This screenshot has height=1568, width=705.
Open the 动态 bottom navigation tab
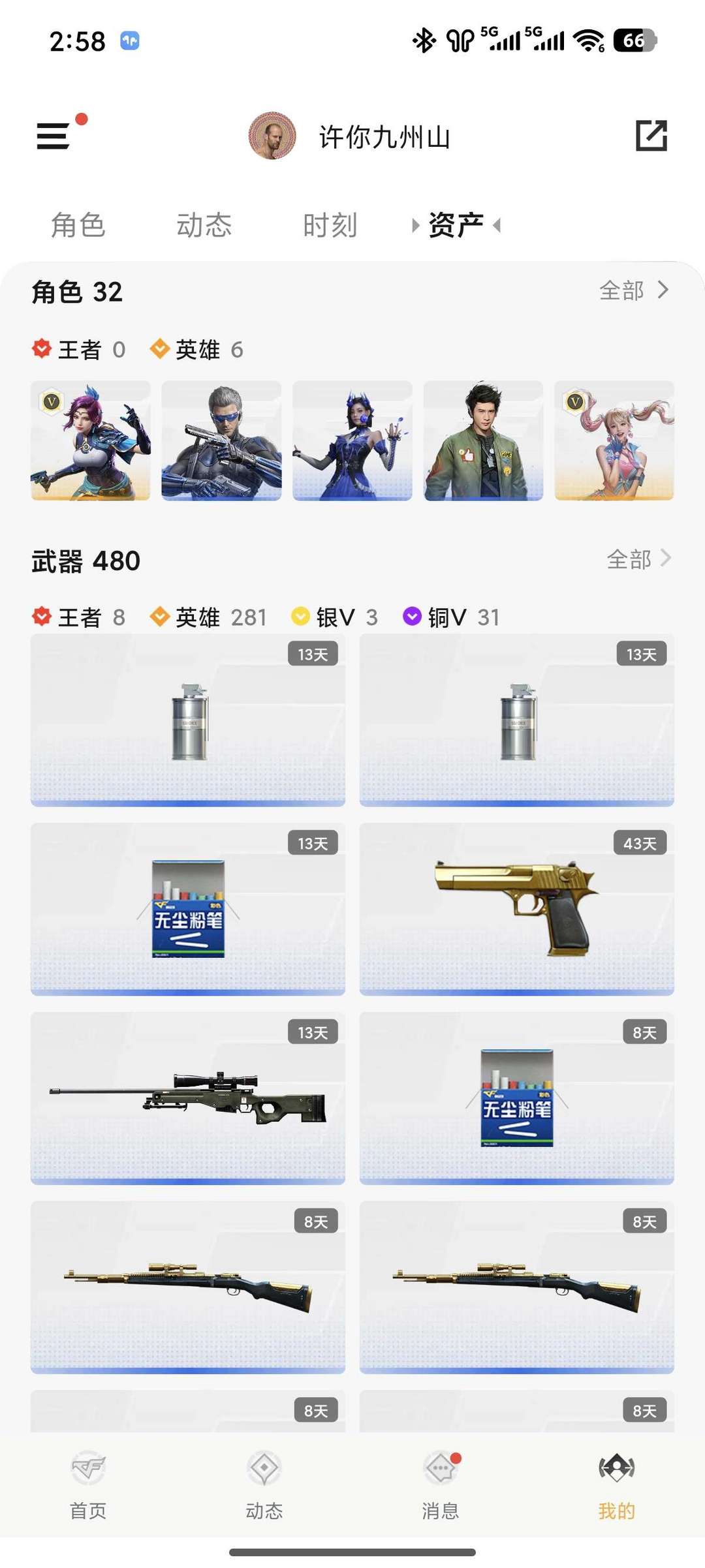(x=264, y=1484)
